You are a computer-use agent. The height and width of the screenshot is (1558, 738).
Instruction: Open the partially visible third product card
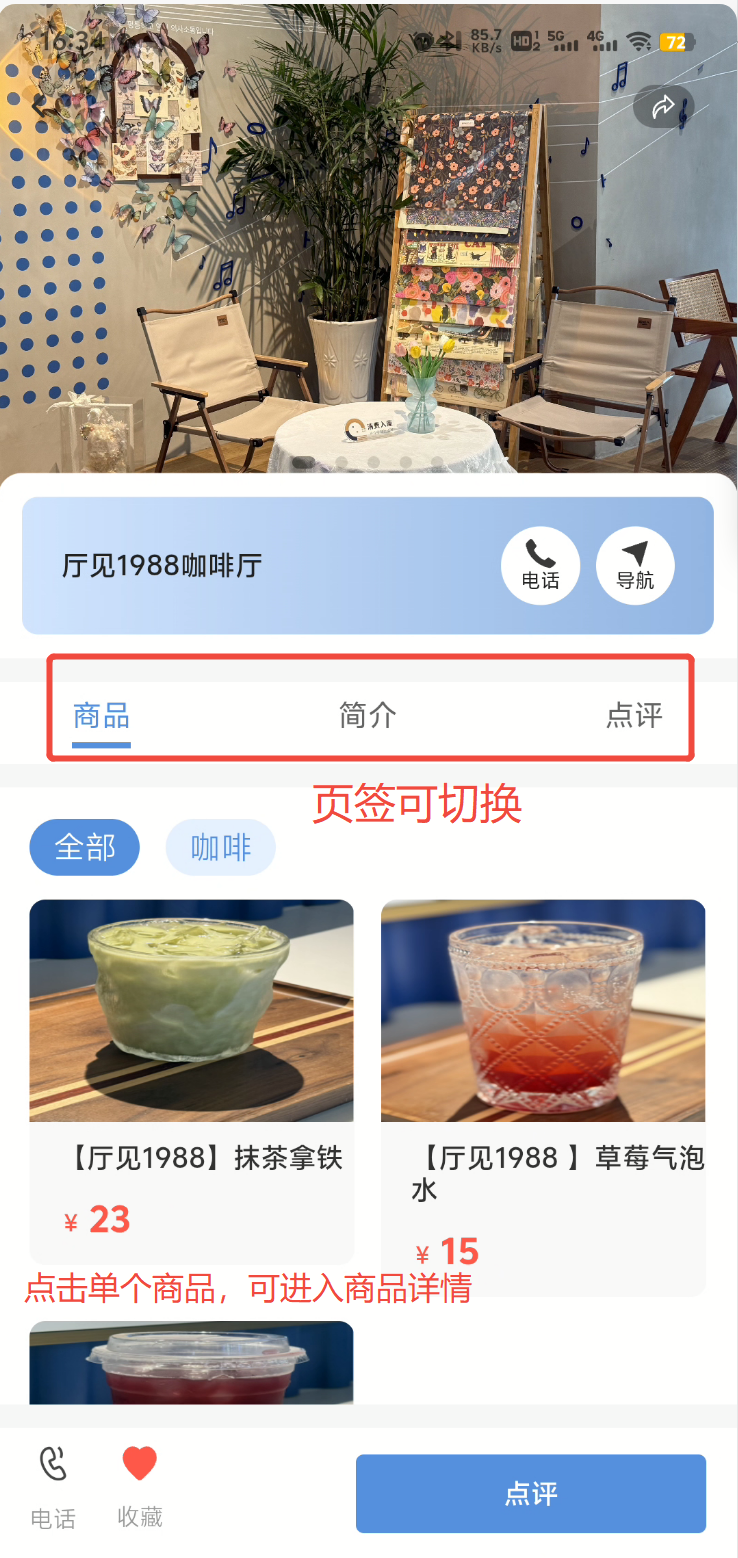point(191,1365)
